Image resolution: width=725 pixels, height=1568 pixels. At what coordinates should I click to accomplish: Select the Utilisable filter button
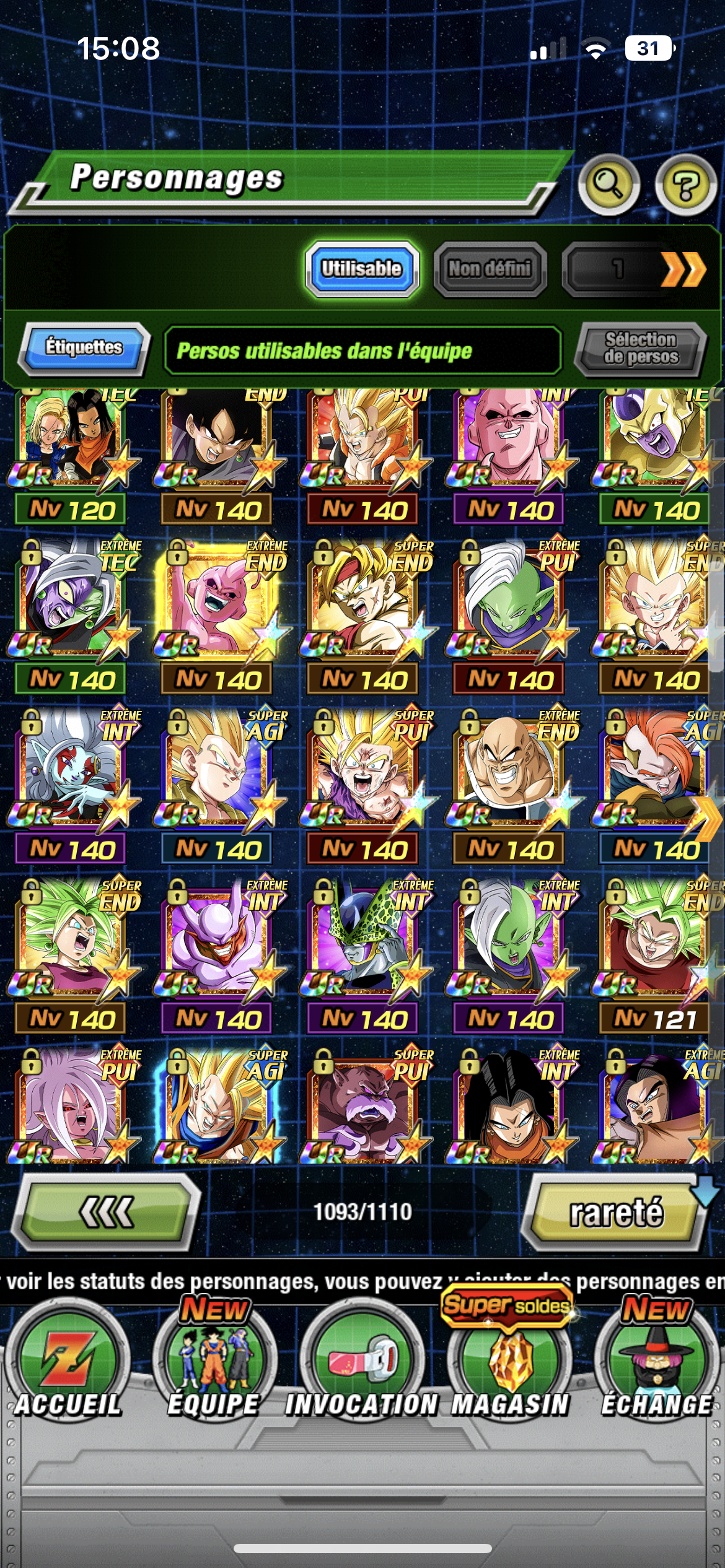[x=362, y=269]
